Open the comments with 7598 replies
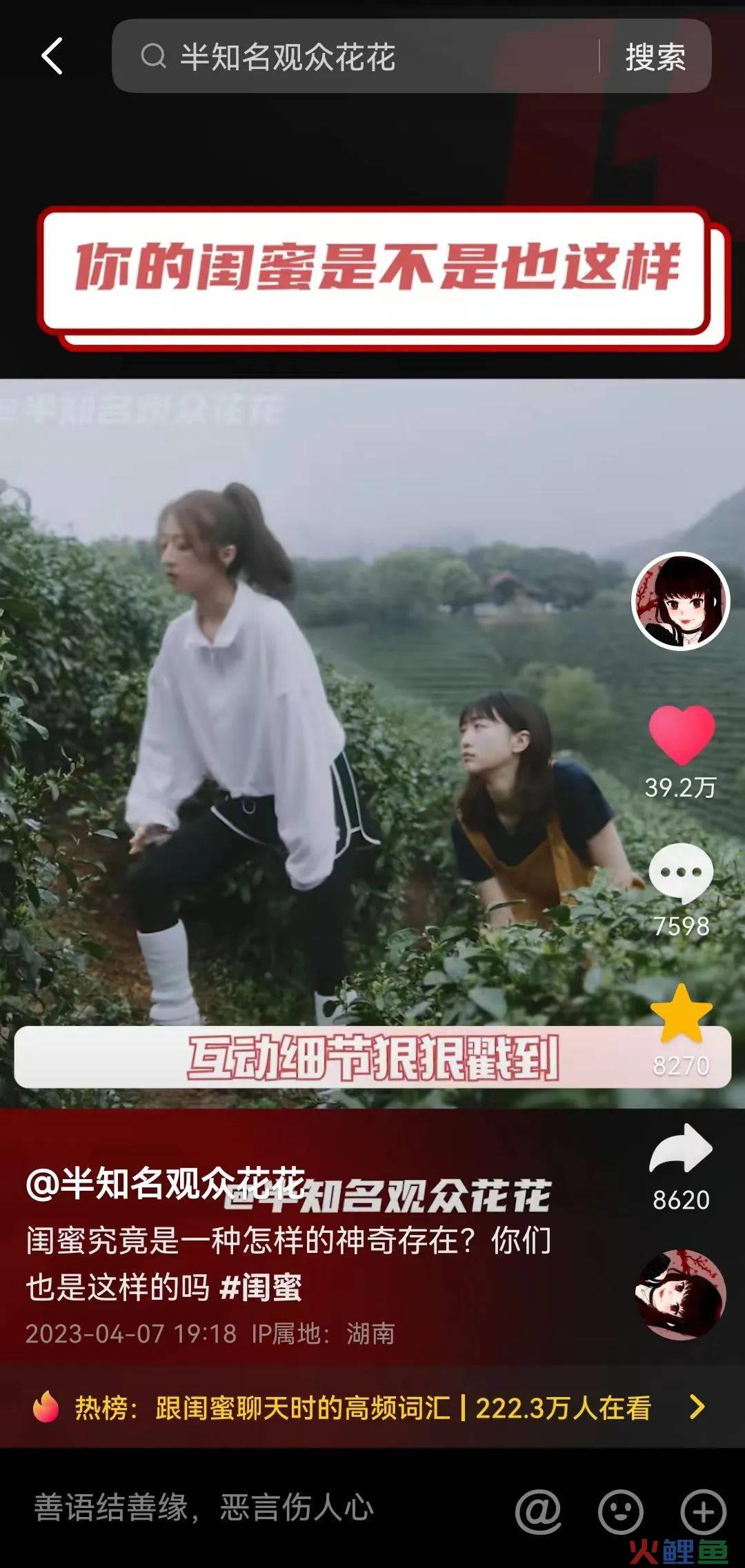Image resolution: width=745 pixels, height=1568 pixels. (x=681, y=873)
